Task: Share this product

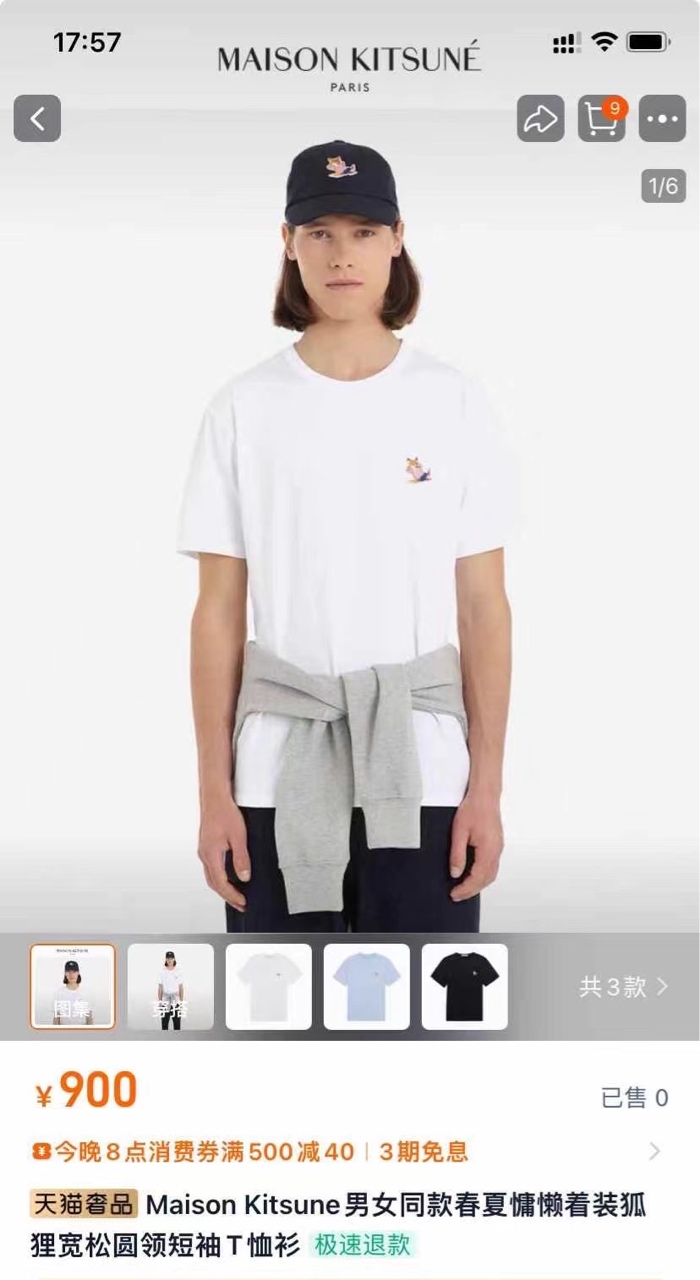Action: [x=540, y=118]
